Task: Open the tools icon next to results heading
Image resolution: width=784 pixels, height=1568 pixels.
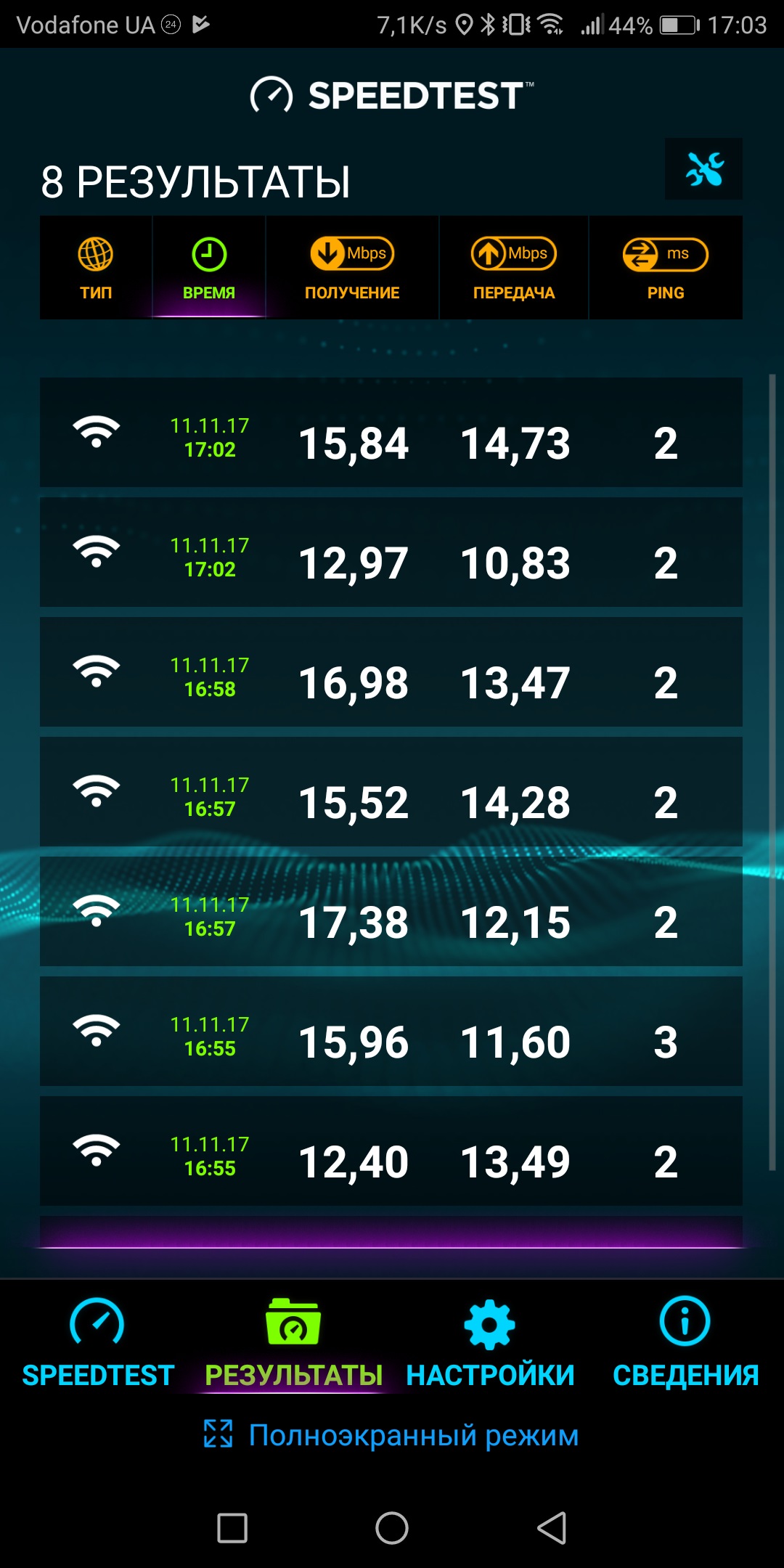Action: click(703, 169)
